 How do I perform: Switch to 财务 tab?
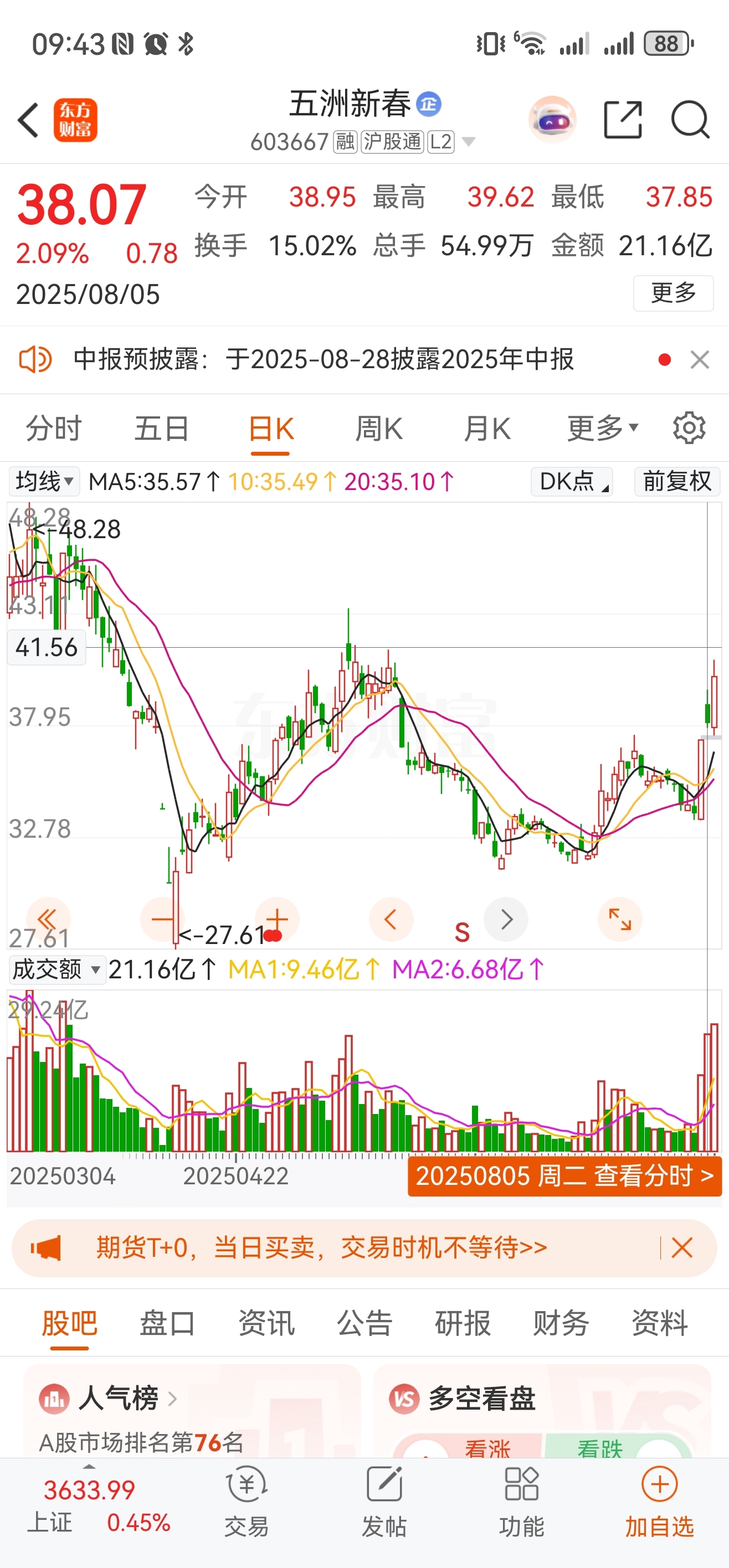pos(561,1323)
